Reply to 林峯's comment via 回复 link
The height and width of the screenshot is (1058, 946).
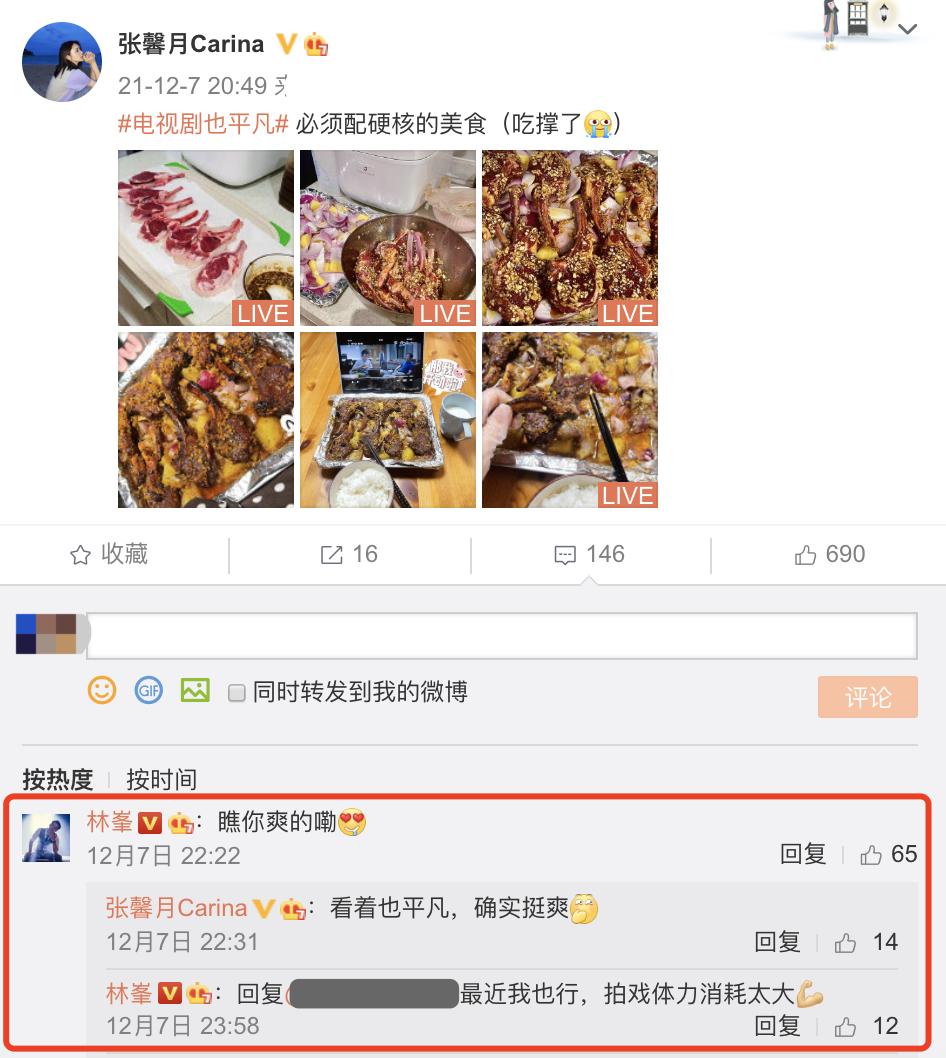[802, 854]
